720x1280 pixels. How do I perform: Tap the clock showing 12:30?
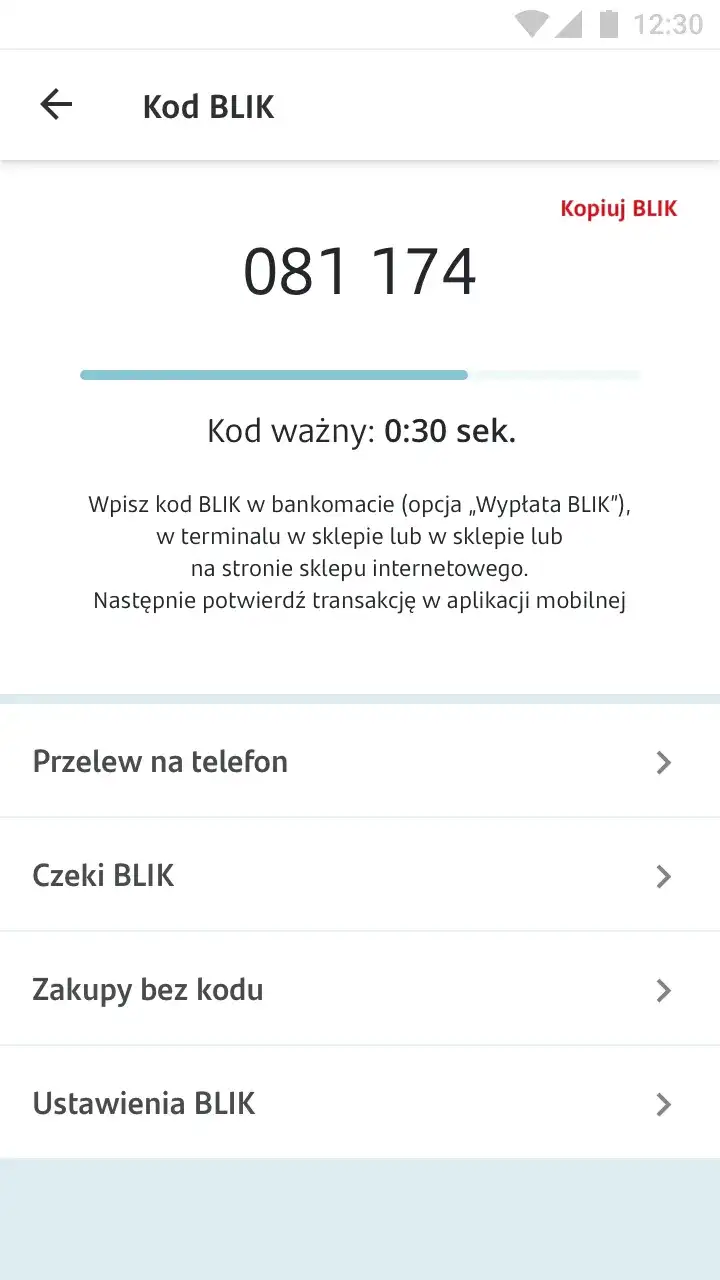(x=665, y=25)
